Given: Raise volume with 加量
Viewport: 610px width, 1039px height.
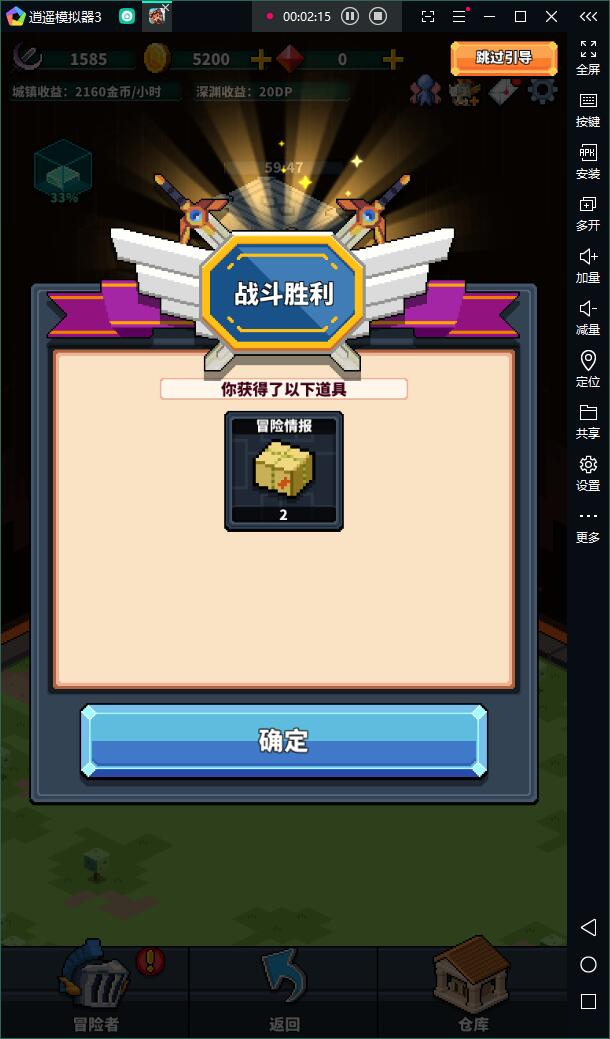Looking at the screenshot, I should 588,265.
